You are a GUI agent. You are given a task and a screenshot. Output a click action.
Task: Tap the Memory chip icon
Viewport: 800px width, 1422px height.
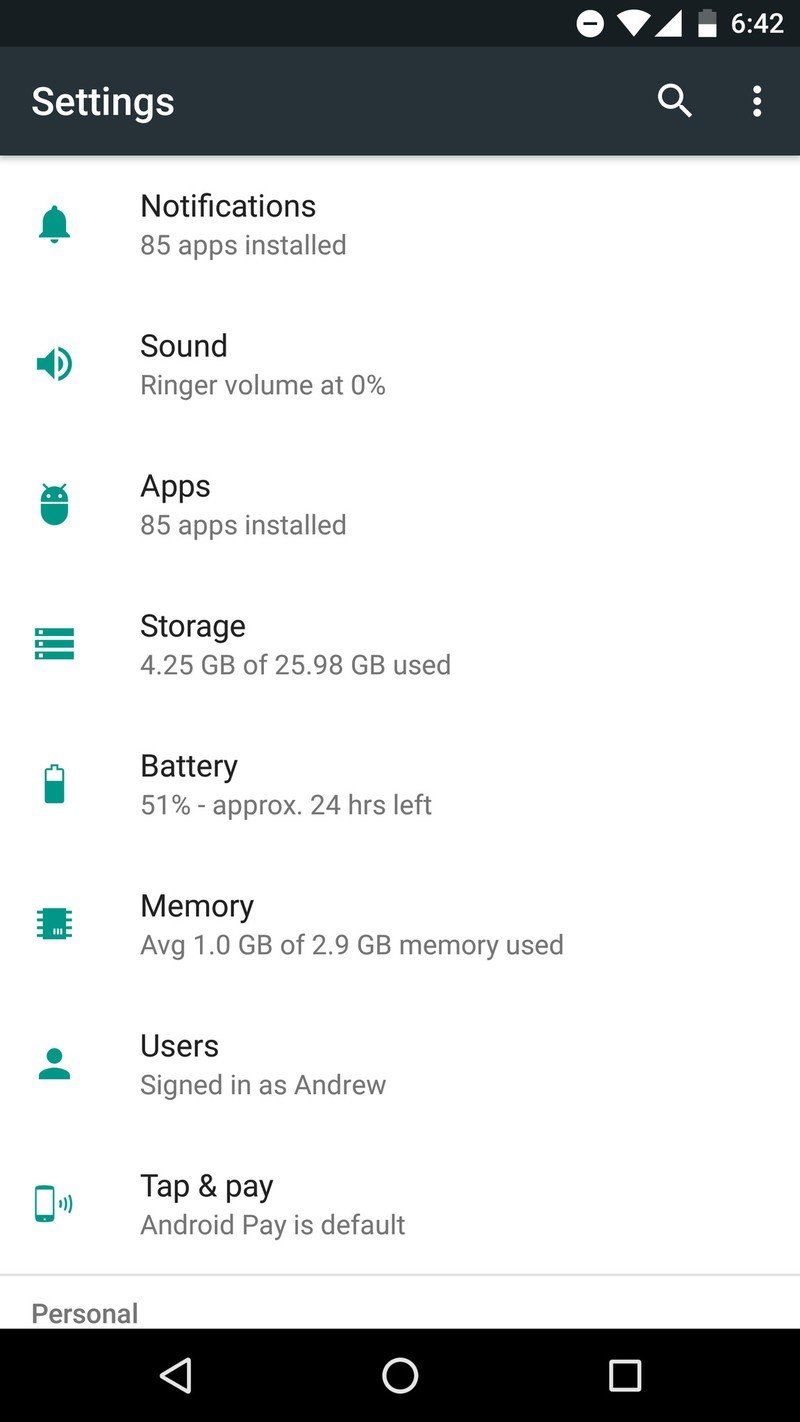click(55, 923)
